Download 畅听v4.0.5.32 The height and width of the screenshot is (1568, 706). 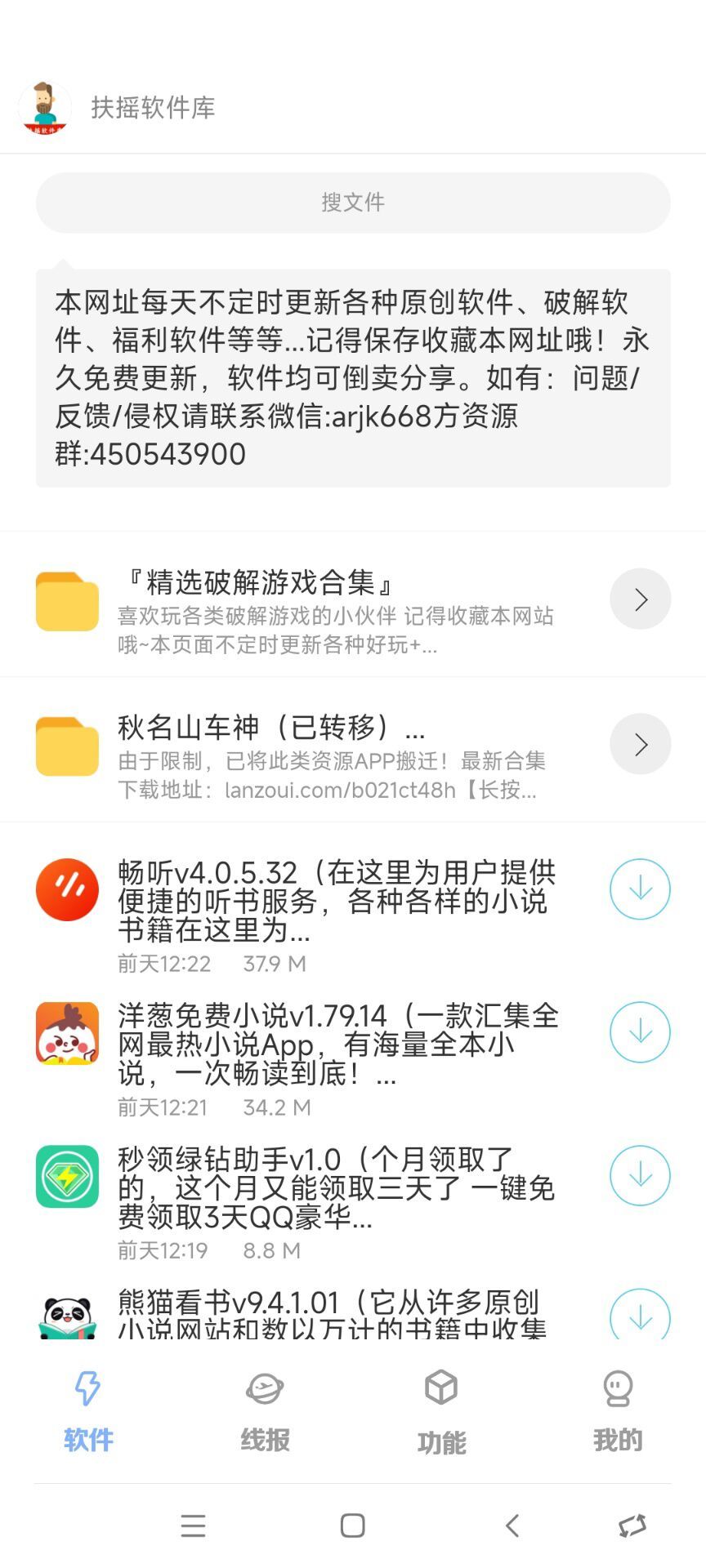(641, 889)
